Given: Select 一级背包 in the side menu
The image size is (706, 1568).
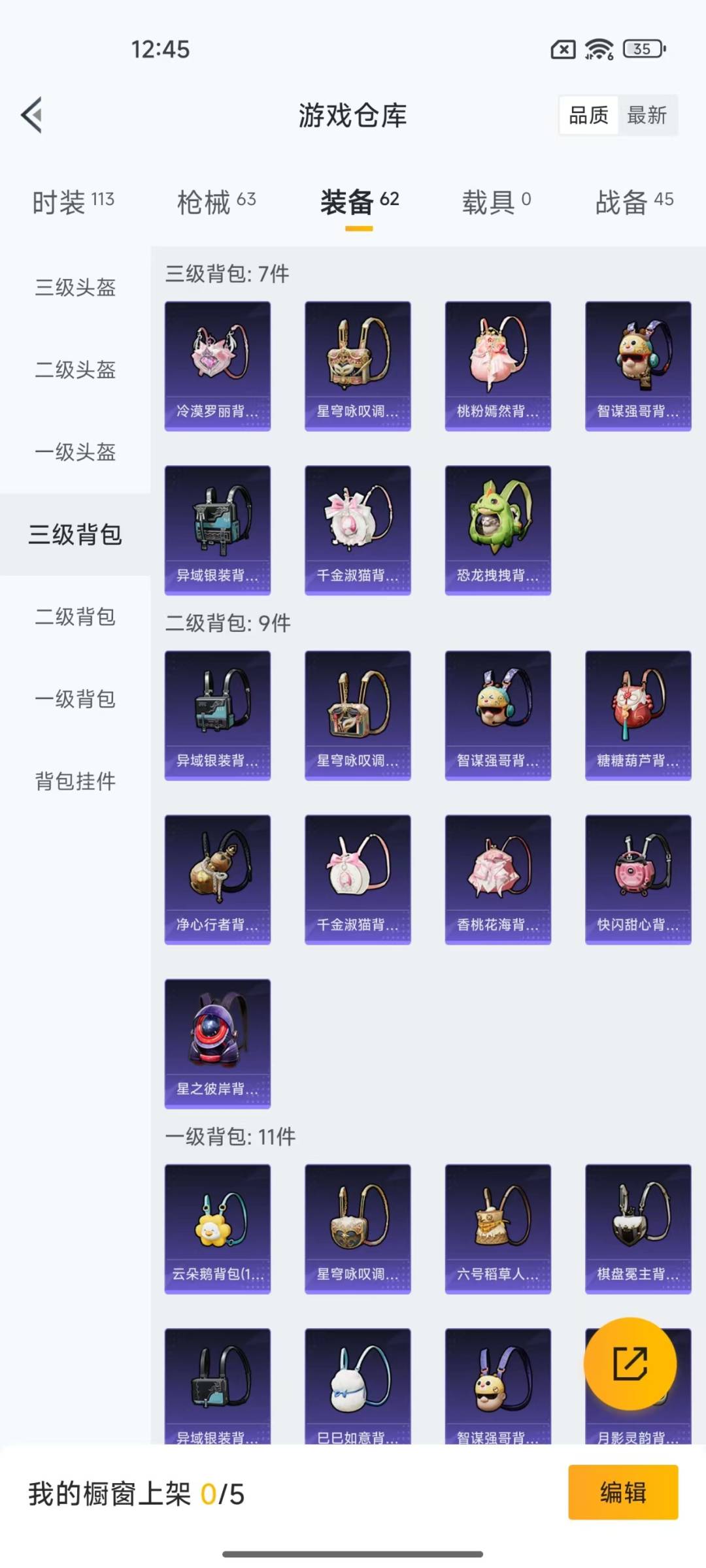Looking at the screenshot, I should (75, 699).
